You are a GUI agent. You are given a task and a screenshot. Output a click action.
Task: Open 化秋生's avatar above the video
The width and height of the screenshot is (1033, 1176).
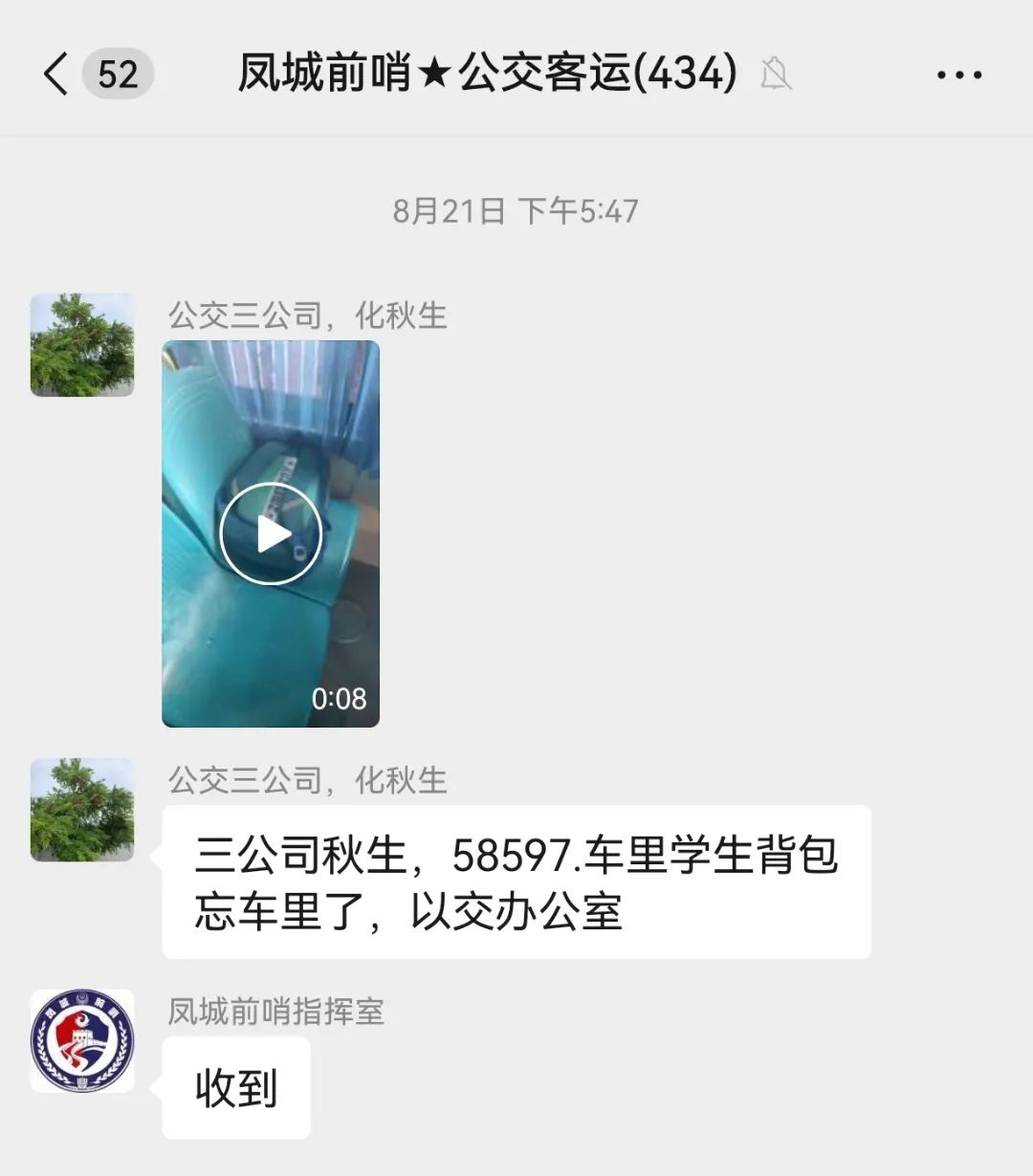coord(82,345)
